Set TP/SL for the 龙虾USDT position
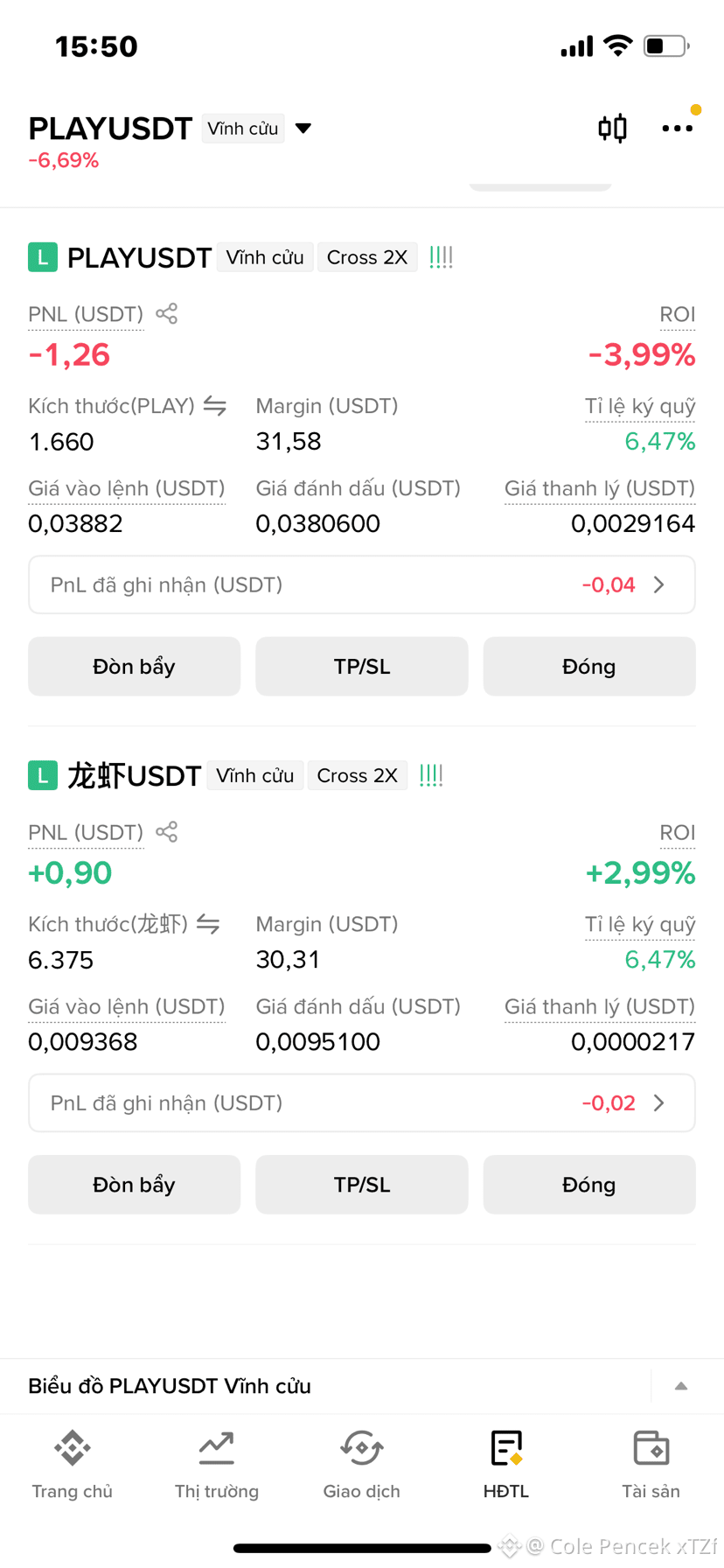This screenshot has width=724, height=1568. (x=362, y=1185)
